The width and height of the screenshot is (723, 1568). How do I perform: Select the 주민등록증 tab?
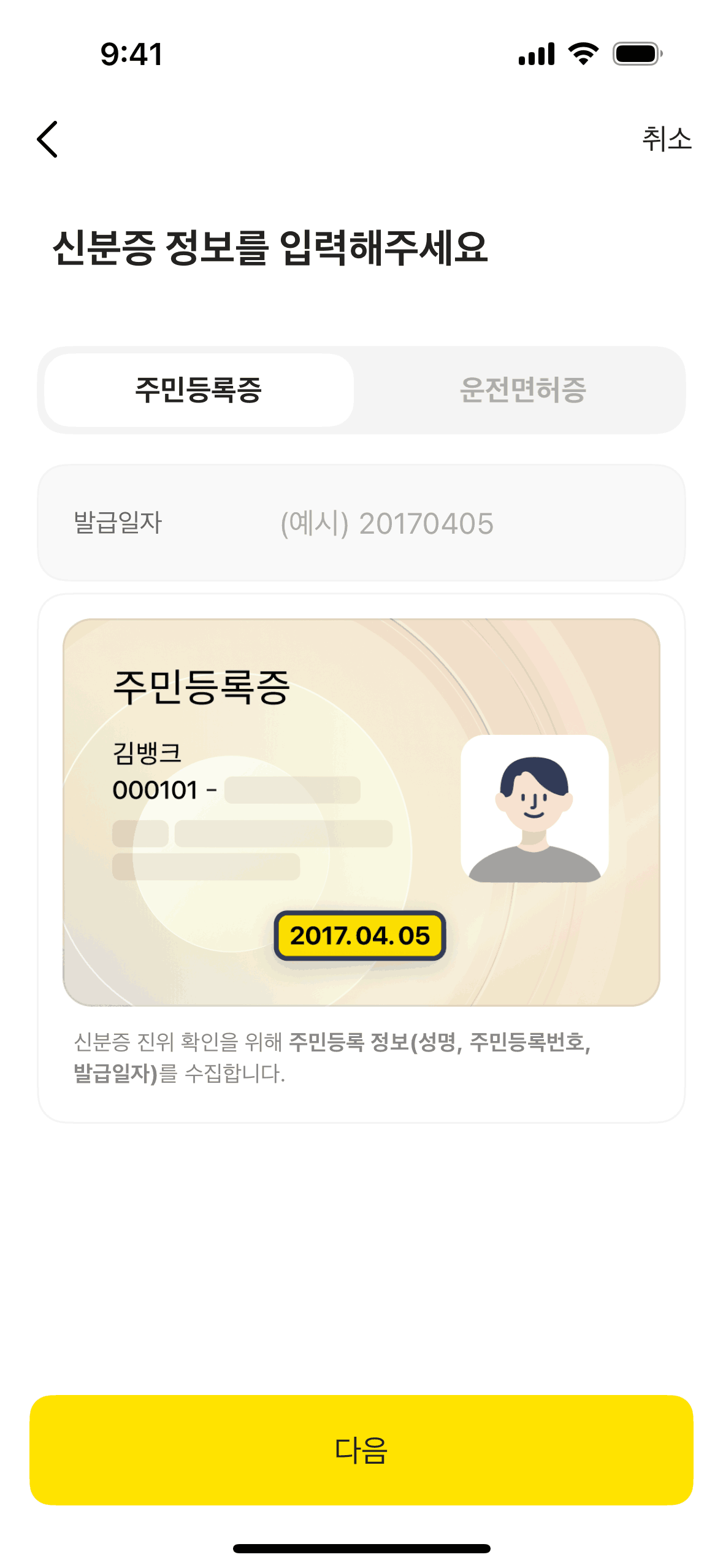point(199,390)
